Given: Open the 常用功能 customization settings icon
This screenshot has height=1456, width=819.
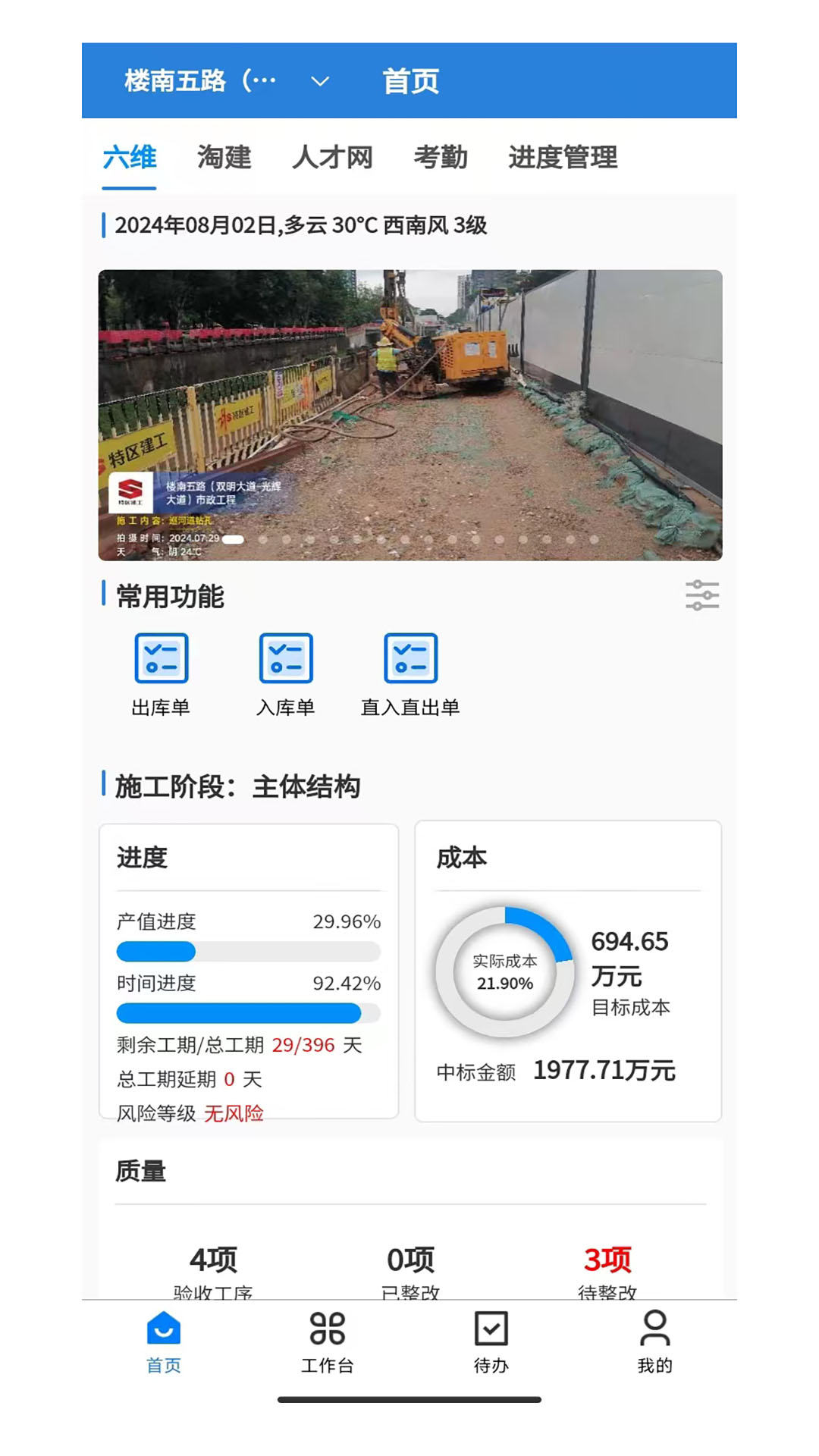Looking at the screenshot, I should point(704,596).
